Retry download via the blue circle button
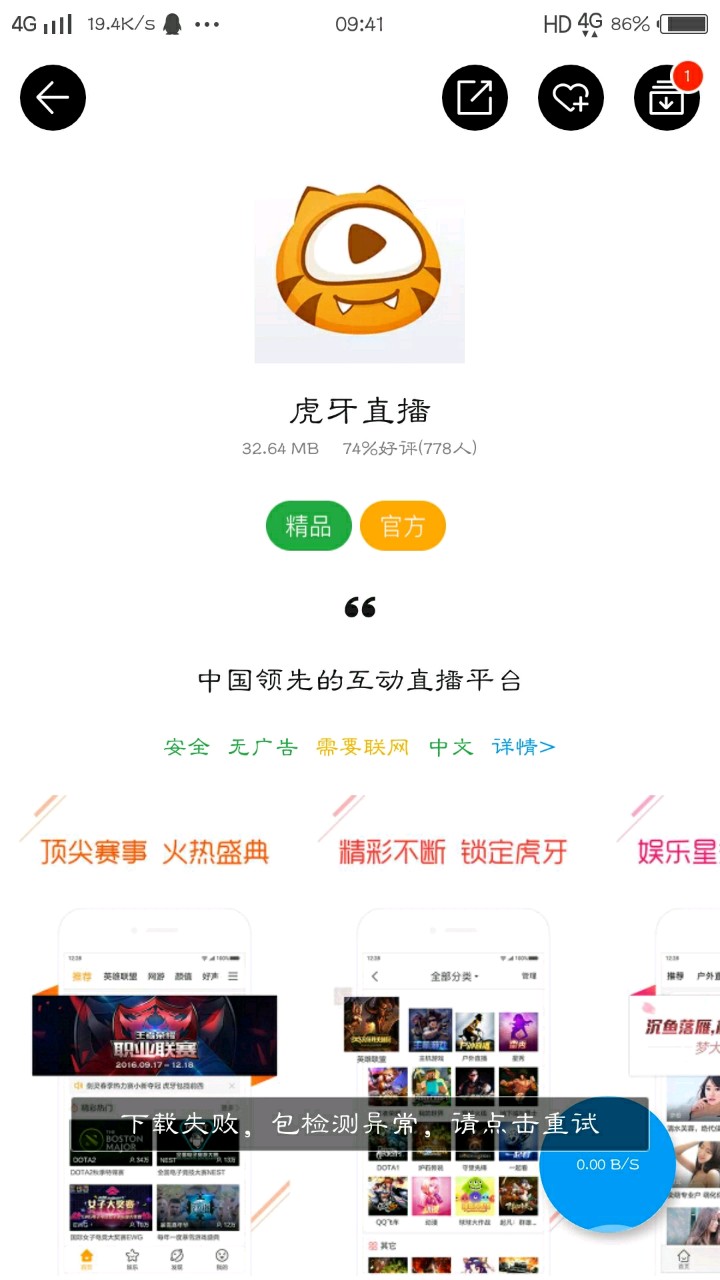Viewport: 720px width, 1280px height. tap(608, 1165)
